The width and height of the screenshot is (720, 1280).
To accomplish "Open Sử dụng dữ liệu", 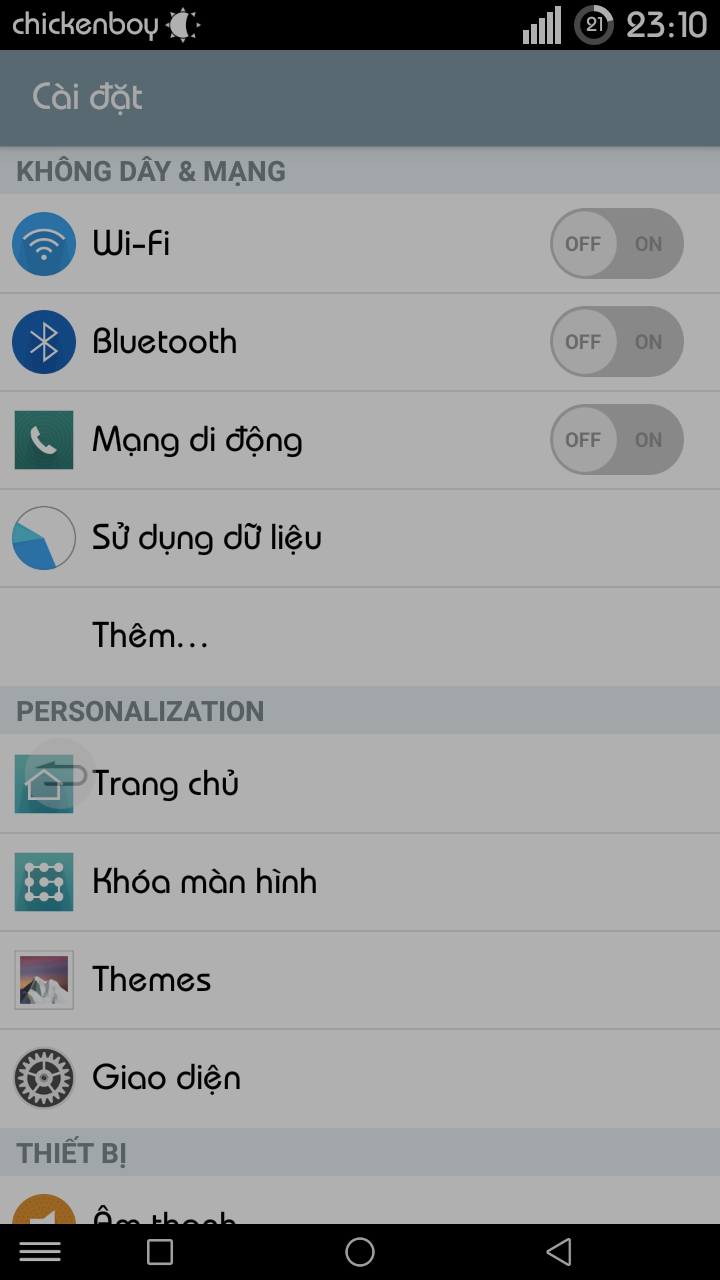I will point(360,538).
